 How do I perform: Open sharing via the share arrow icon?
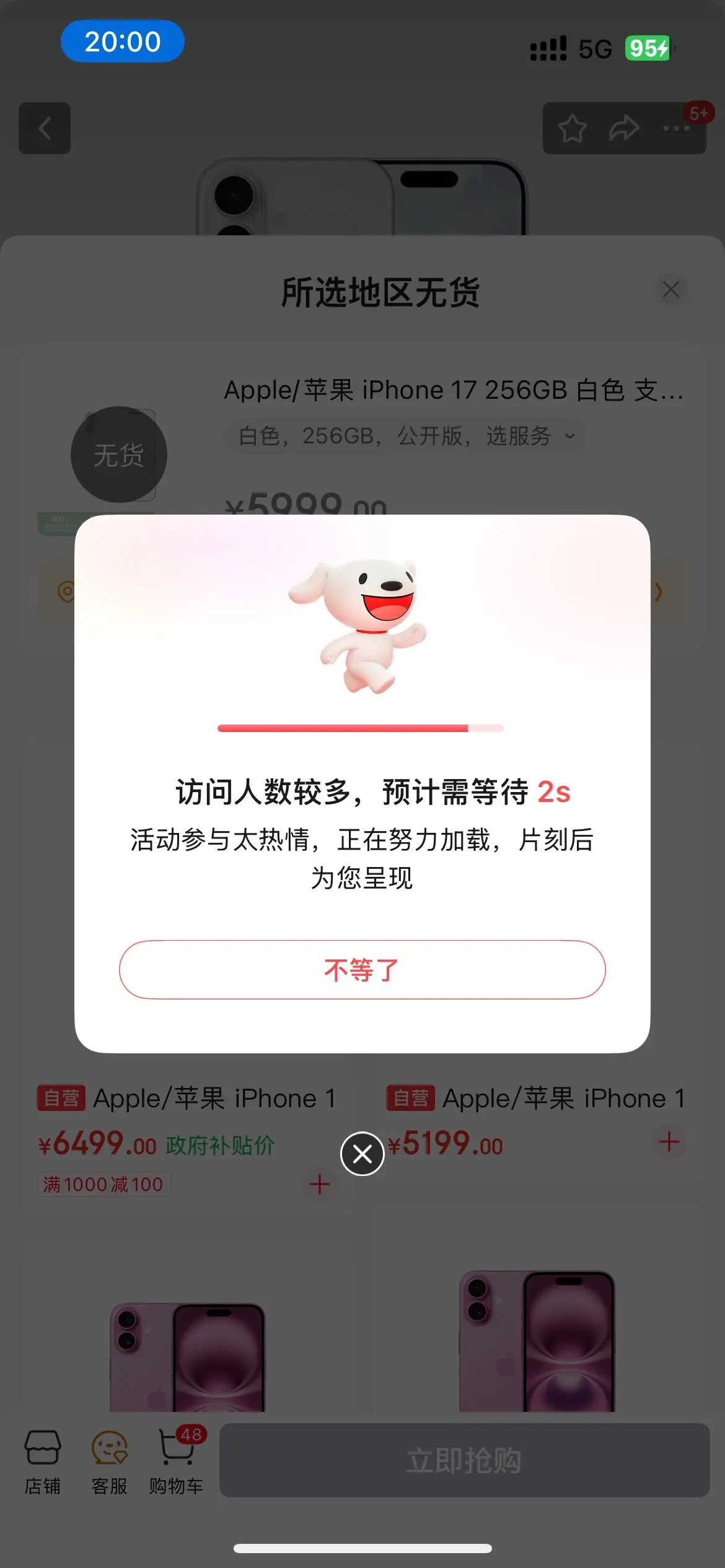(x=625, y=129)
